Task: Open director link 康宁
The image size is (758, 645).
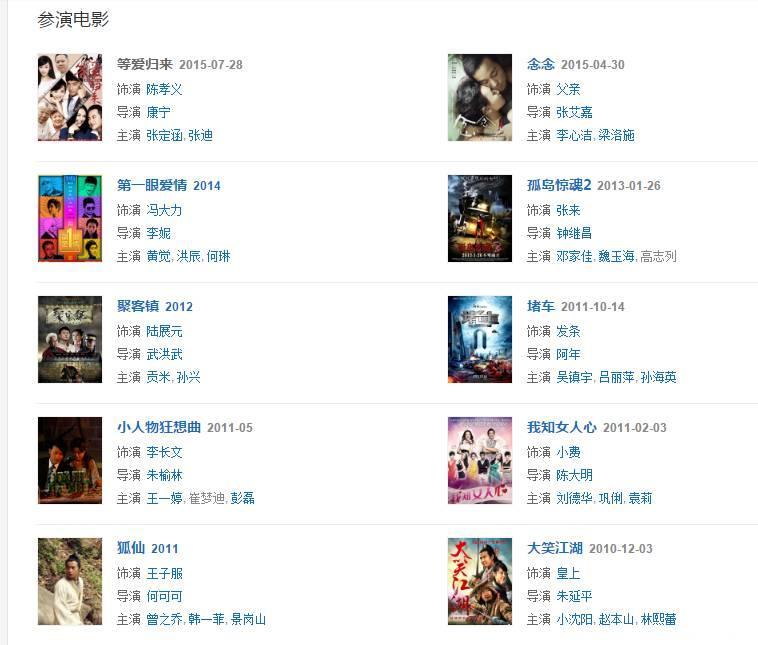Action: pyautogui.click(x=158, y=112)
